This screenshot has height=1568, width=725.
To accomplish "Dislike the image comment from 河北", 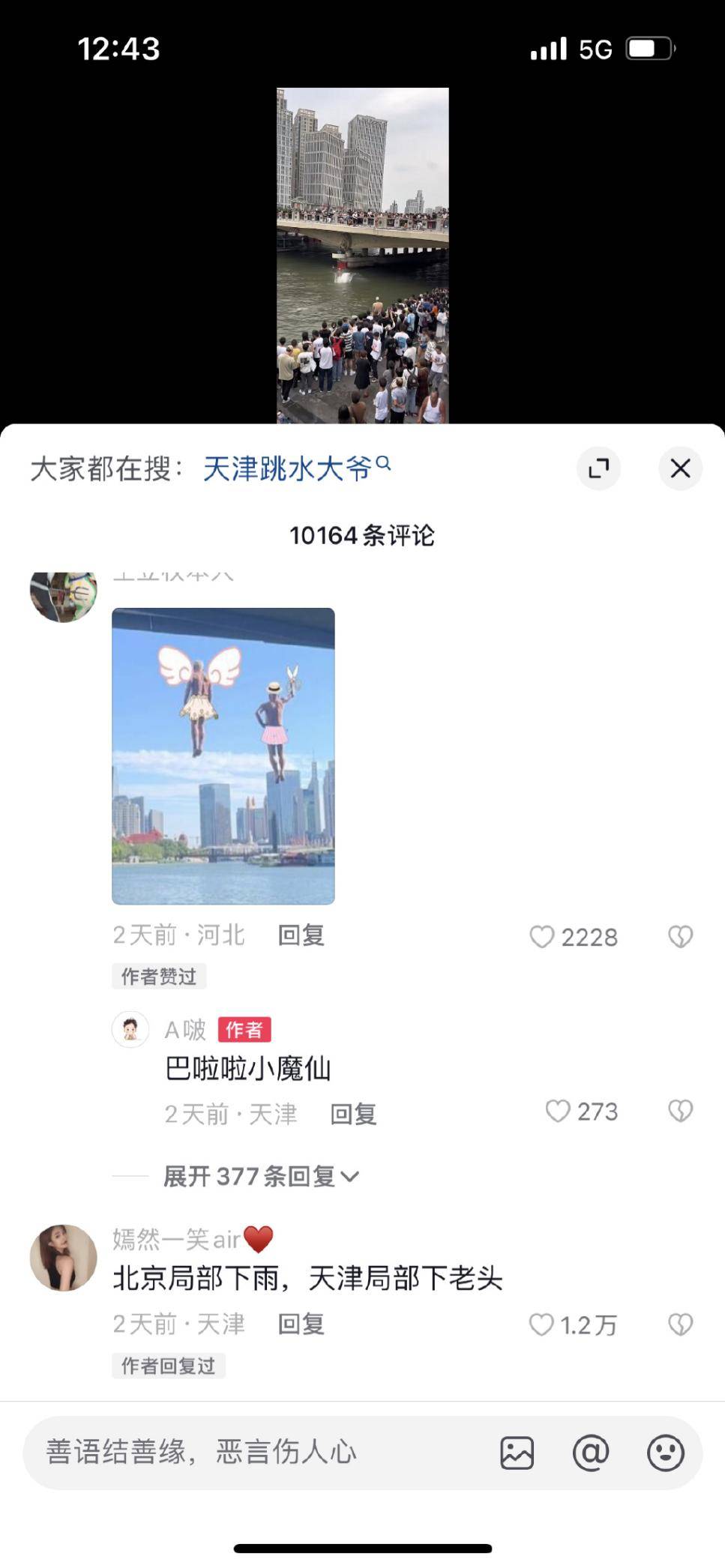I will (x=680, y=937).
